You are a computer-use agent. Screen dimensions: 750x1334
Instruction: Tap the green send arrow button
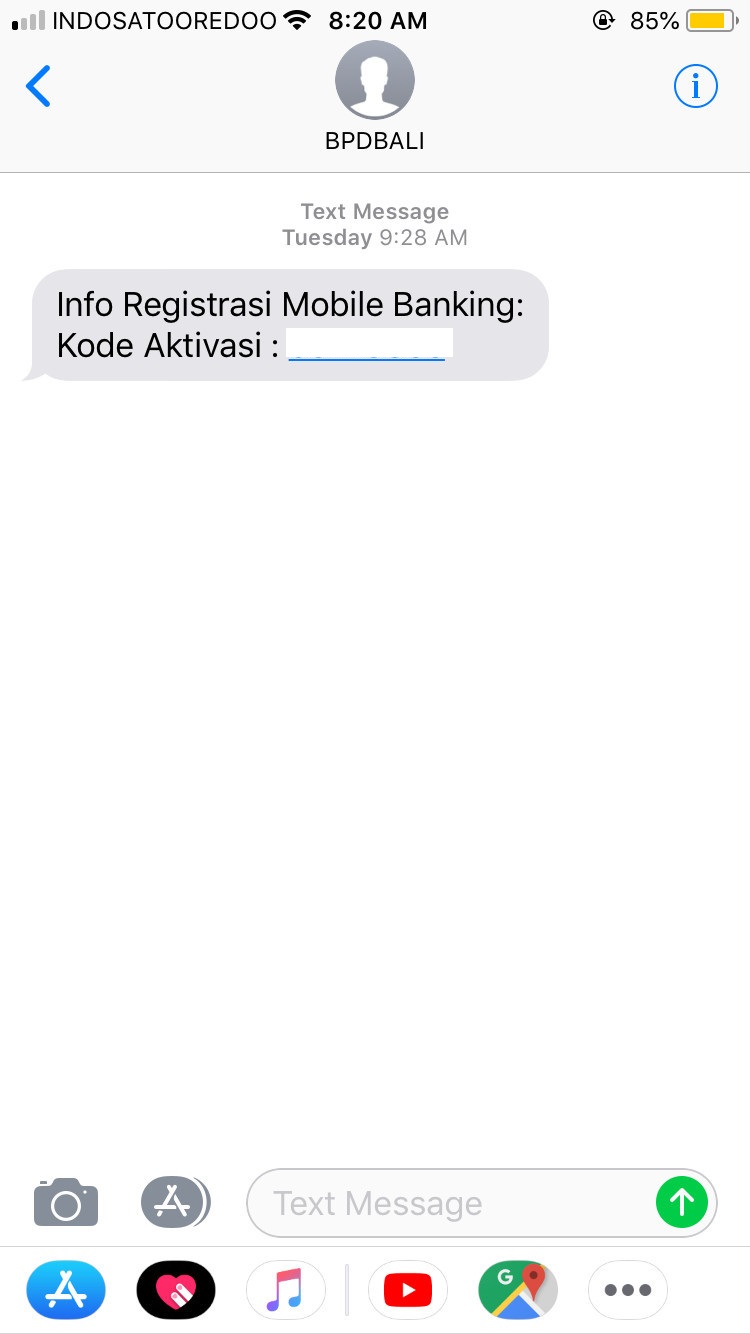683,1203
